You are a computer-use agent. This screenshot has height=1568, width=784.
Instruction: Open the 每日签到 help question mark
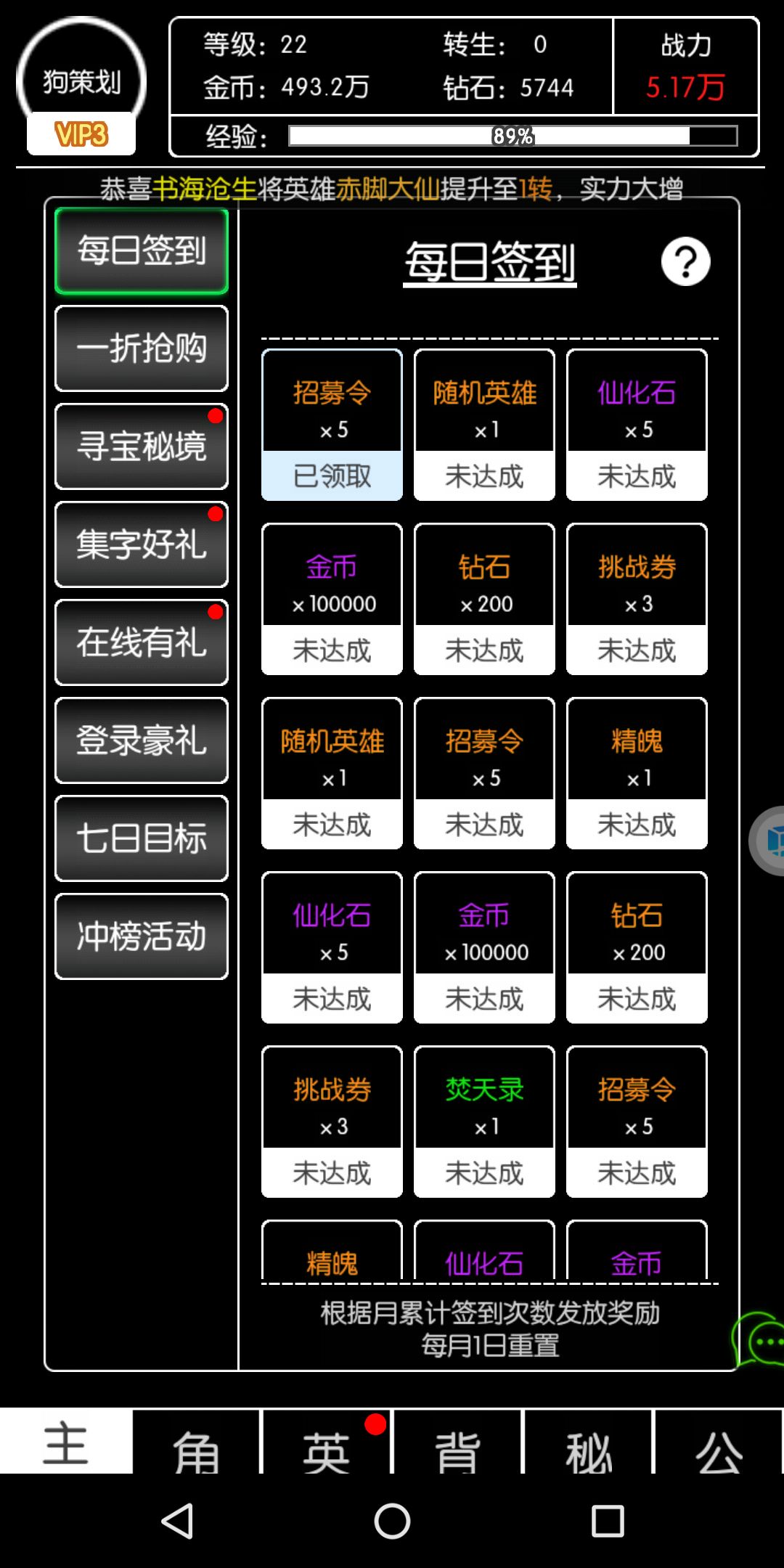coord(685,261)
